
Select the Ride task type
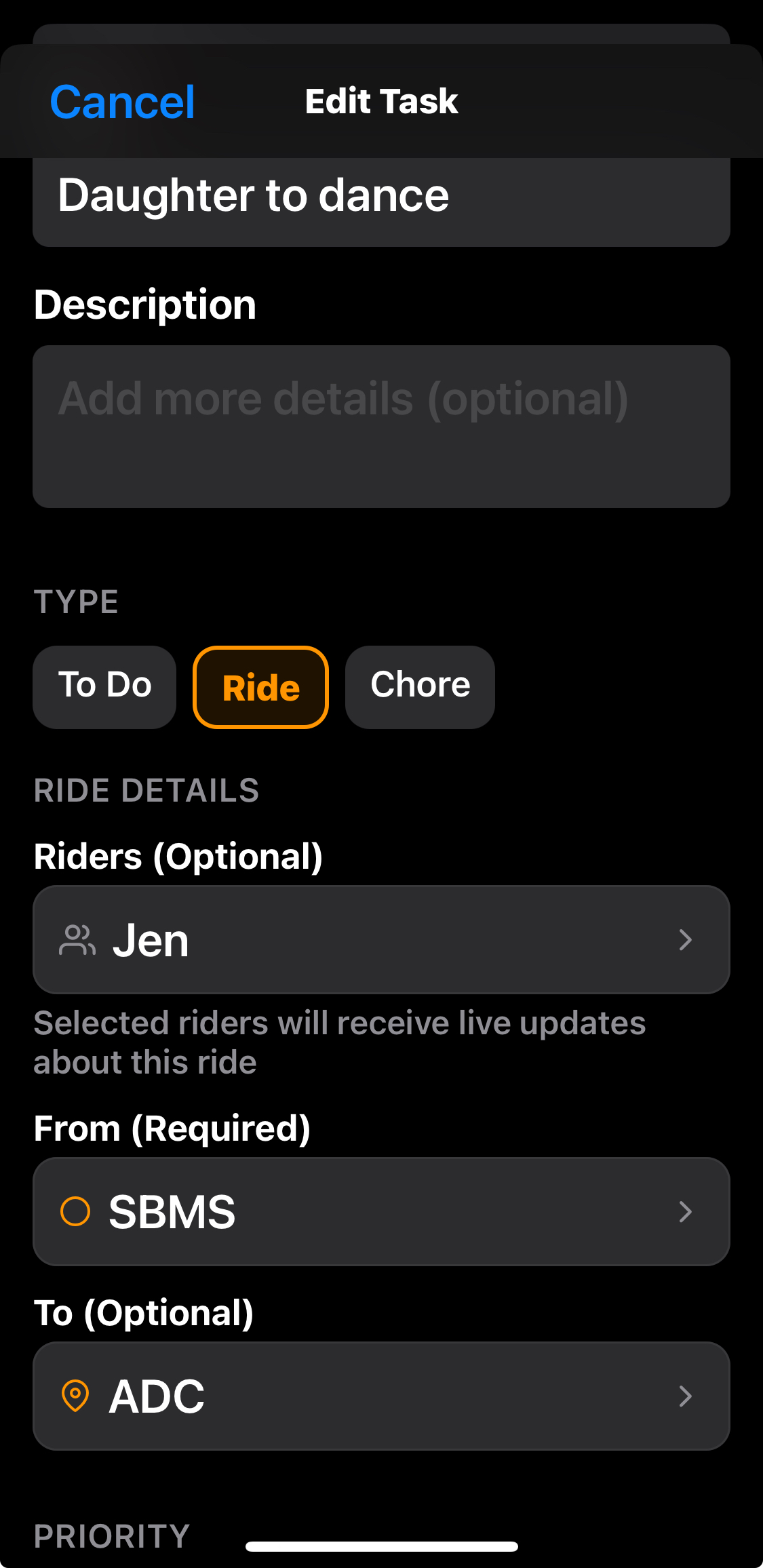tap(260, 686)
